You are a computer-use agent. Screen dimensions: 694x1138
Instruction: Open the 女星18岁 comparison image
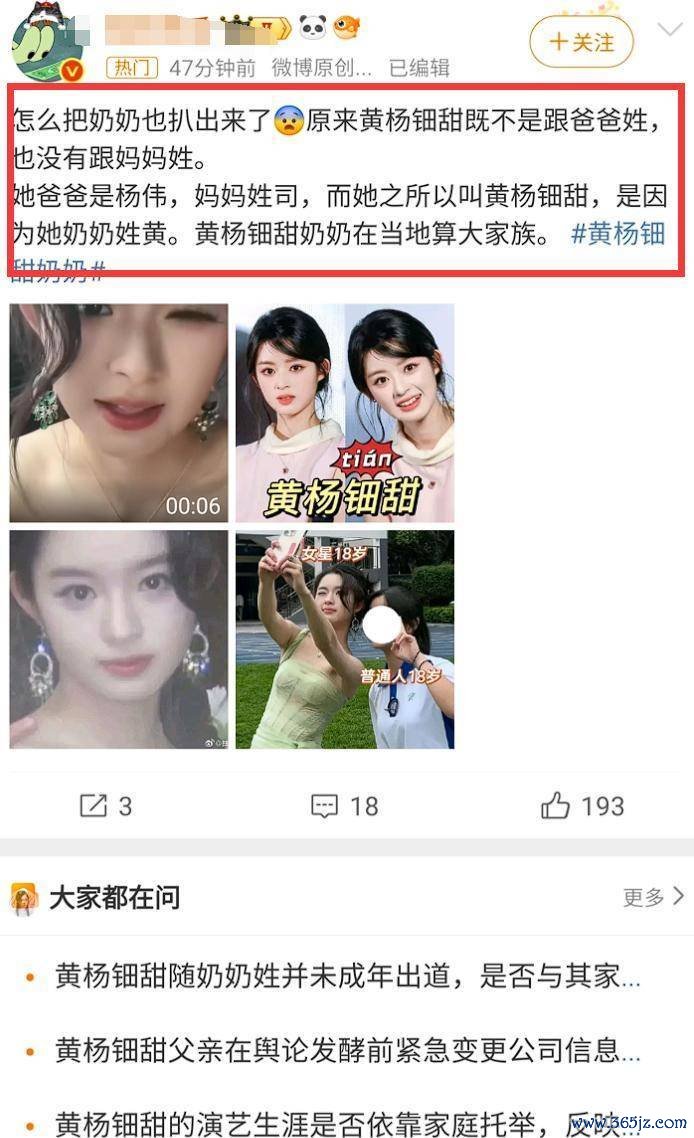[x=345, y=639]
